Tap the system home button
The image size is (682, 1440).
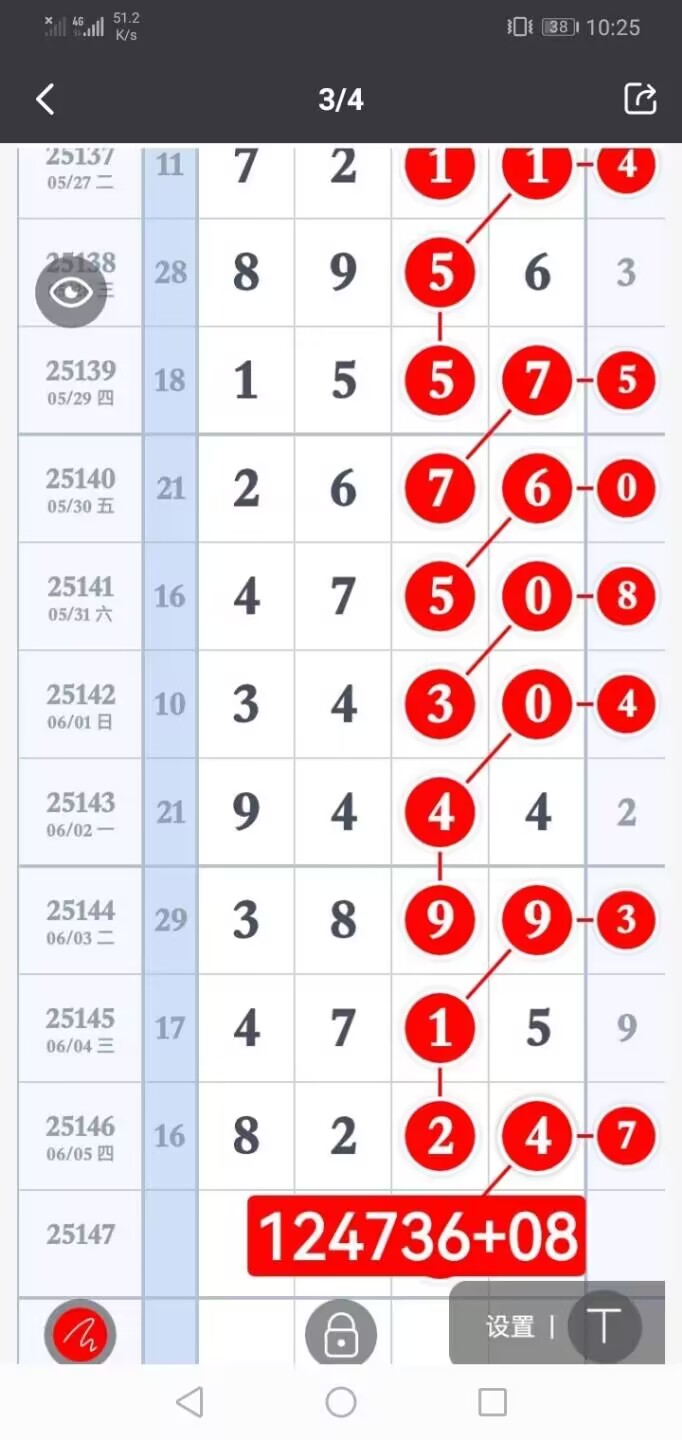click(x=341, y=1402)
